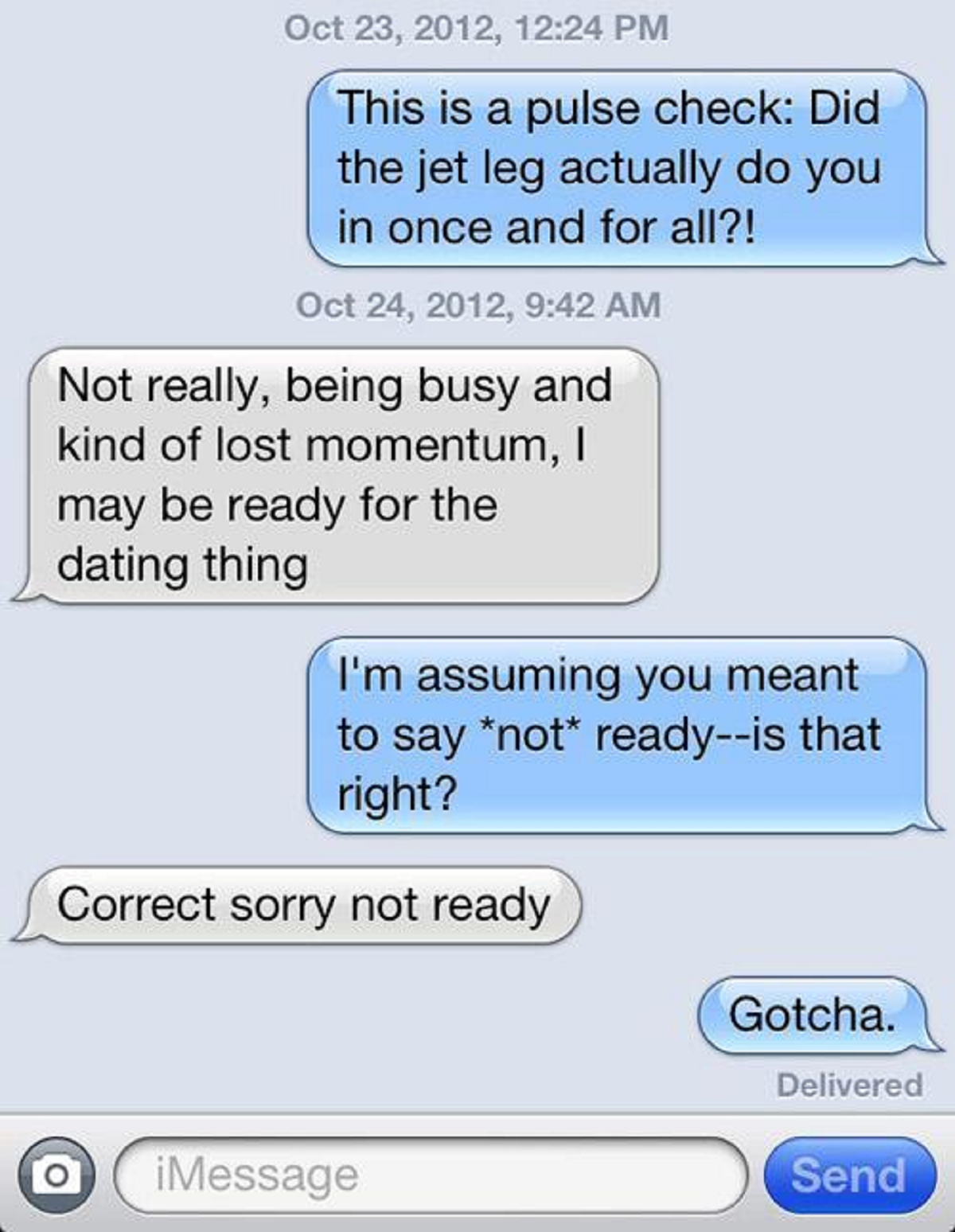The image size is (955, 1232).
Task: Open the camera attachment icon
Action: (x=56, y=1175)
